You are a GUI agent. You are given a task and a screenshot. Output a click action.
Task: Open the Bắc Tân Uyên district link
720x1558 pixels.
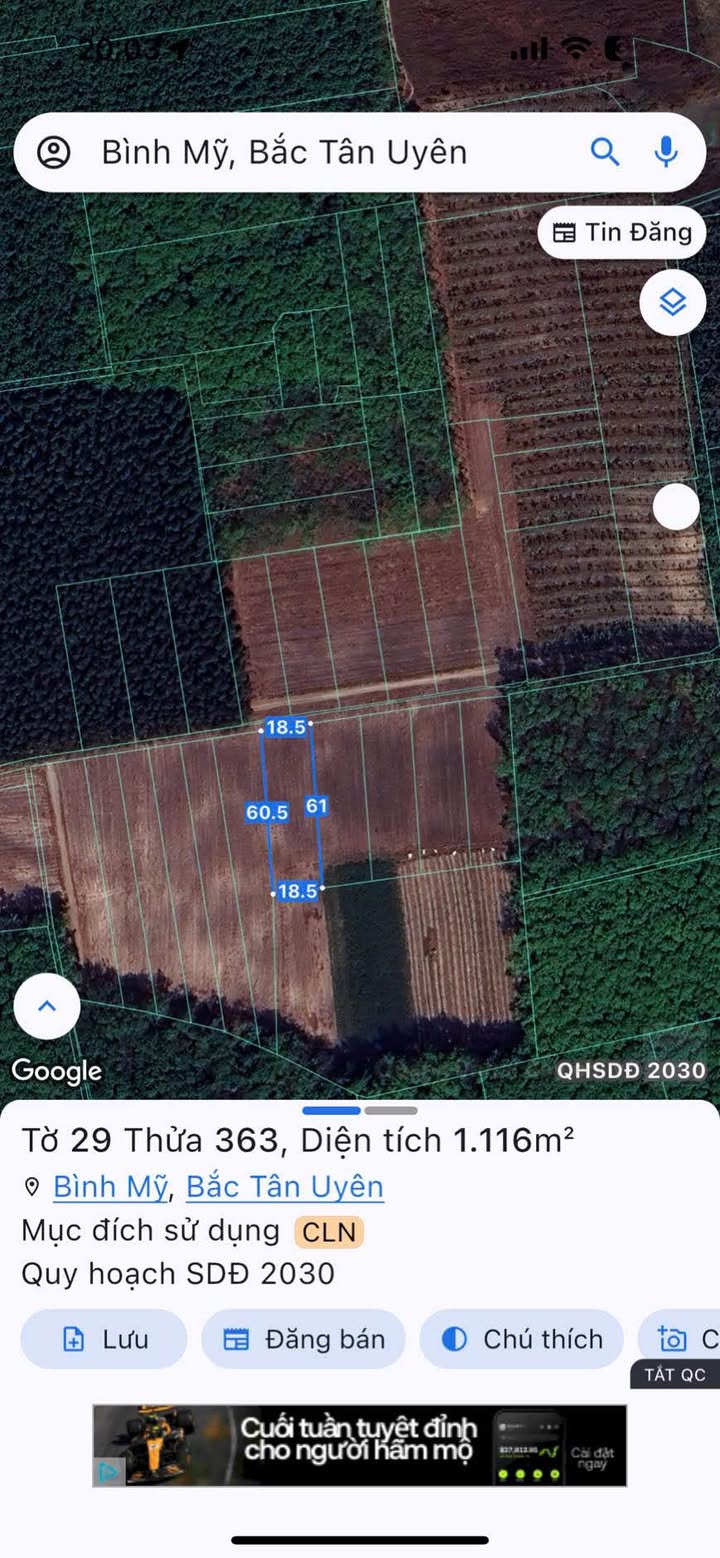click(x=285, y=1187)
